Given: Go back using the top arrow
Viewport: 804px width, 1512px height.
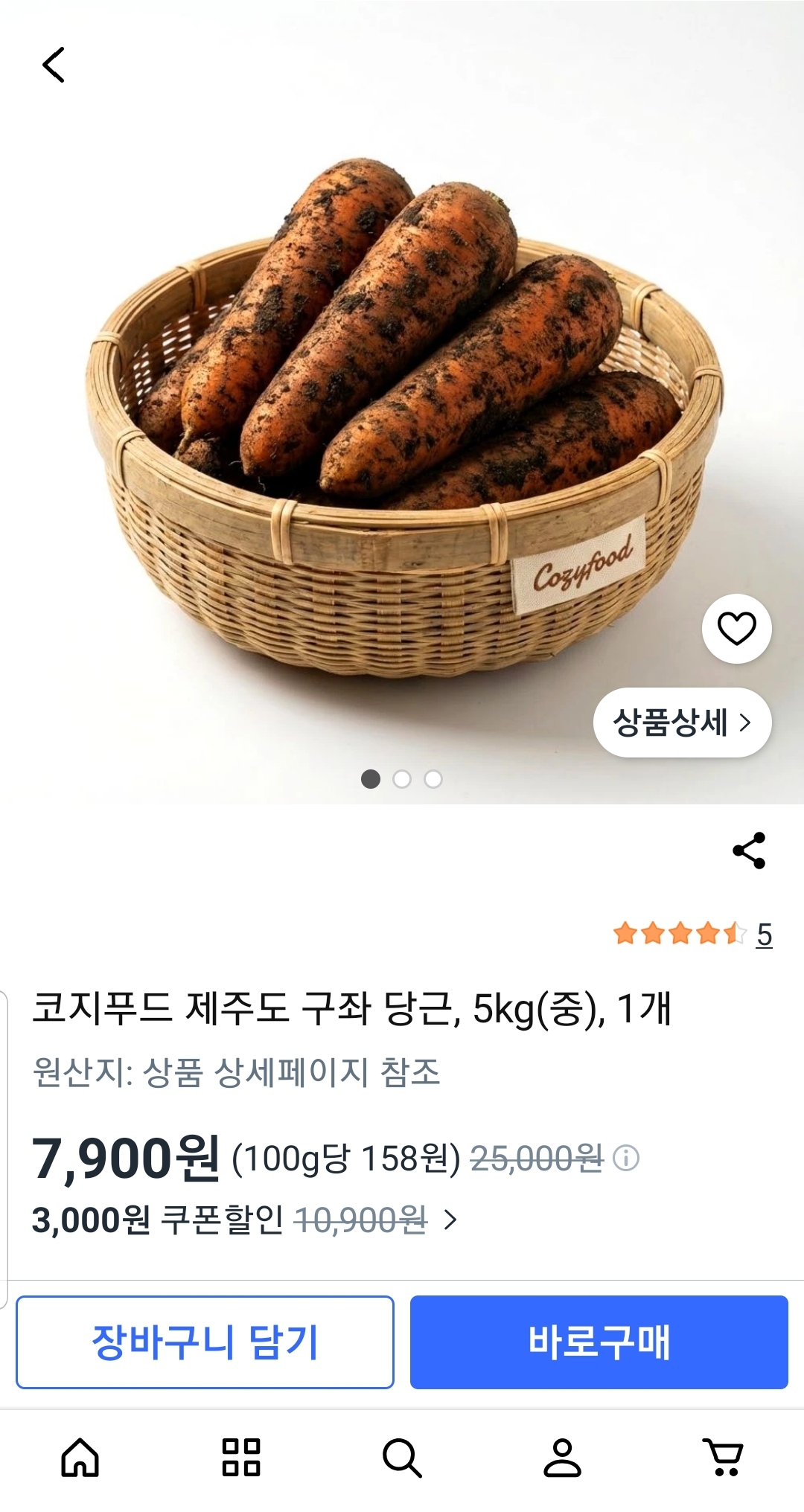Looking at the screenshot, I should (54, 65).
